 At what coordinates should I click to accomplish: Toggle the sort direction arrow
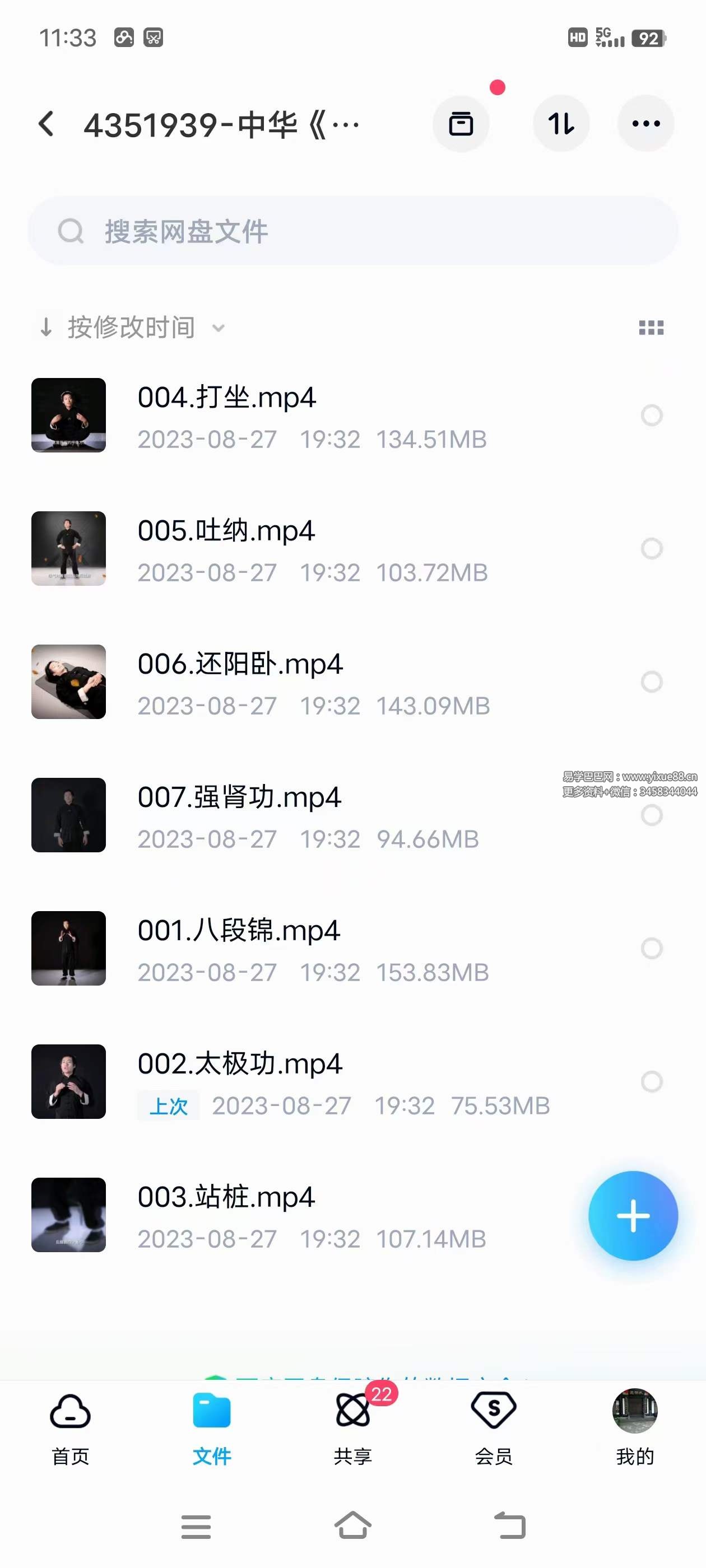[47, 327]
